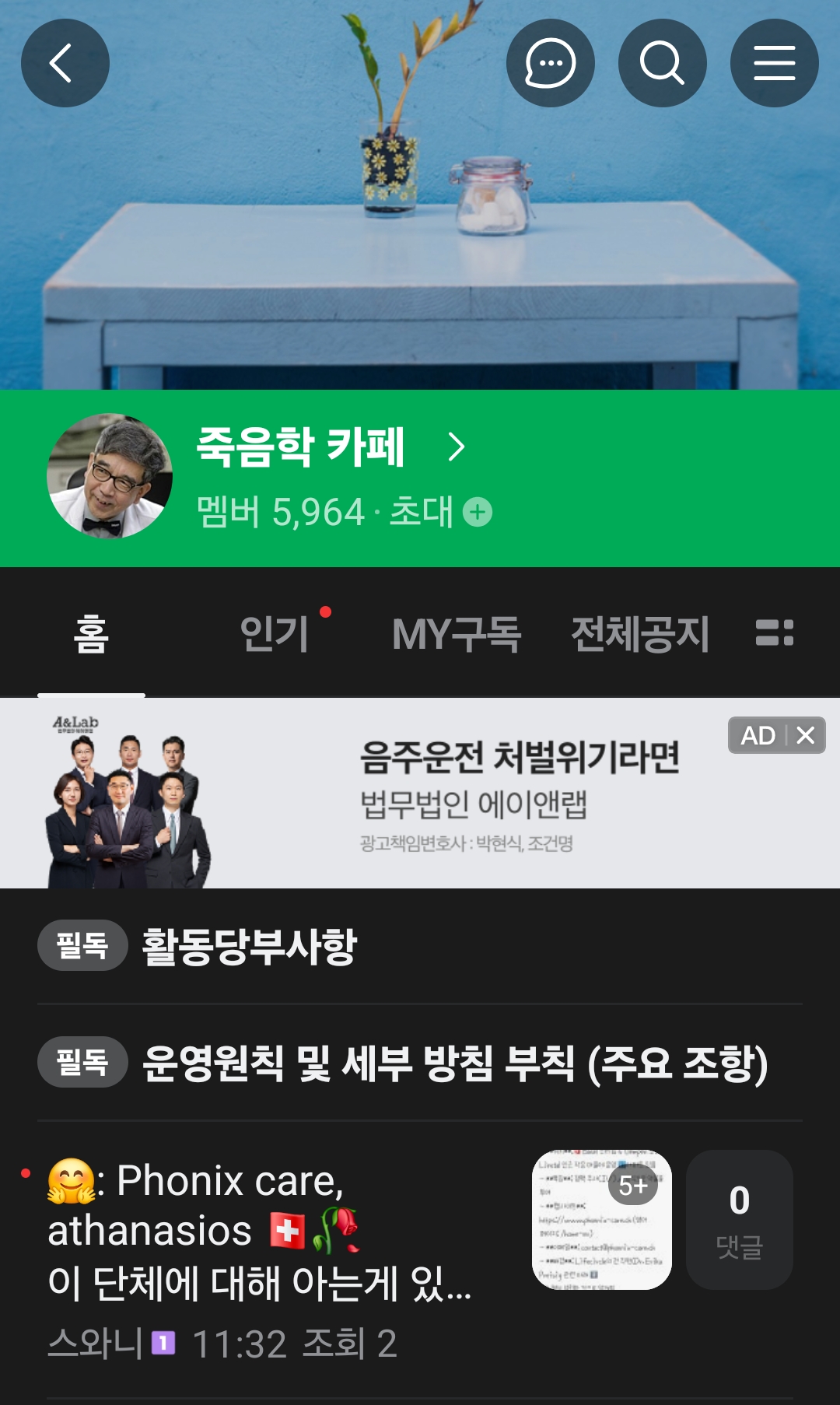The width and height of the screenshot is (840, 1405).
Task: Switch to the MY구독 tab
Action: (x=457, y=633)
